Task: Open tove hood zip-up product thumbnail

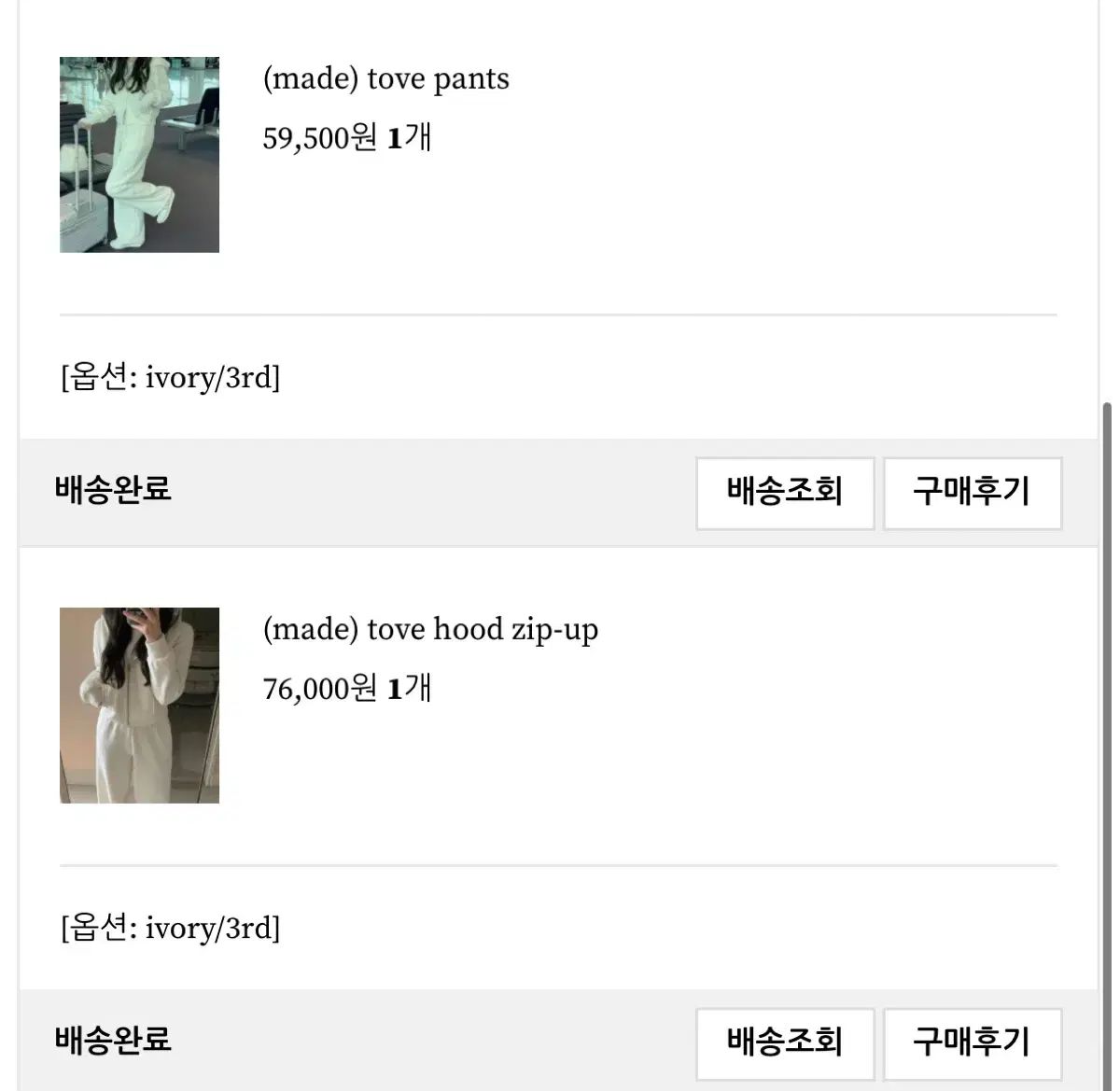Action: (x=139, y=706)
